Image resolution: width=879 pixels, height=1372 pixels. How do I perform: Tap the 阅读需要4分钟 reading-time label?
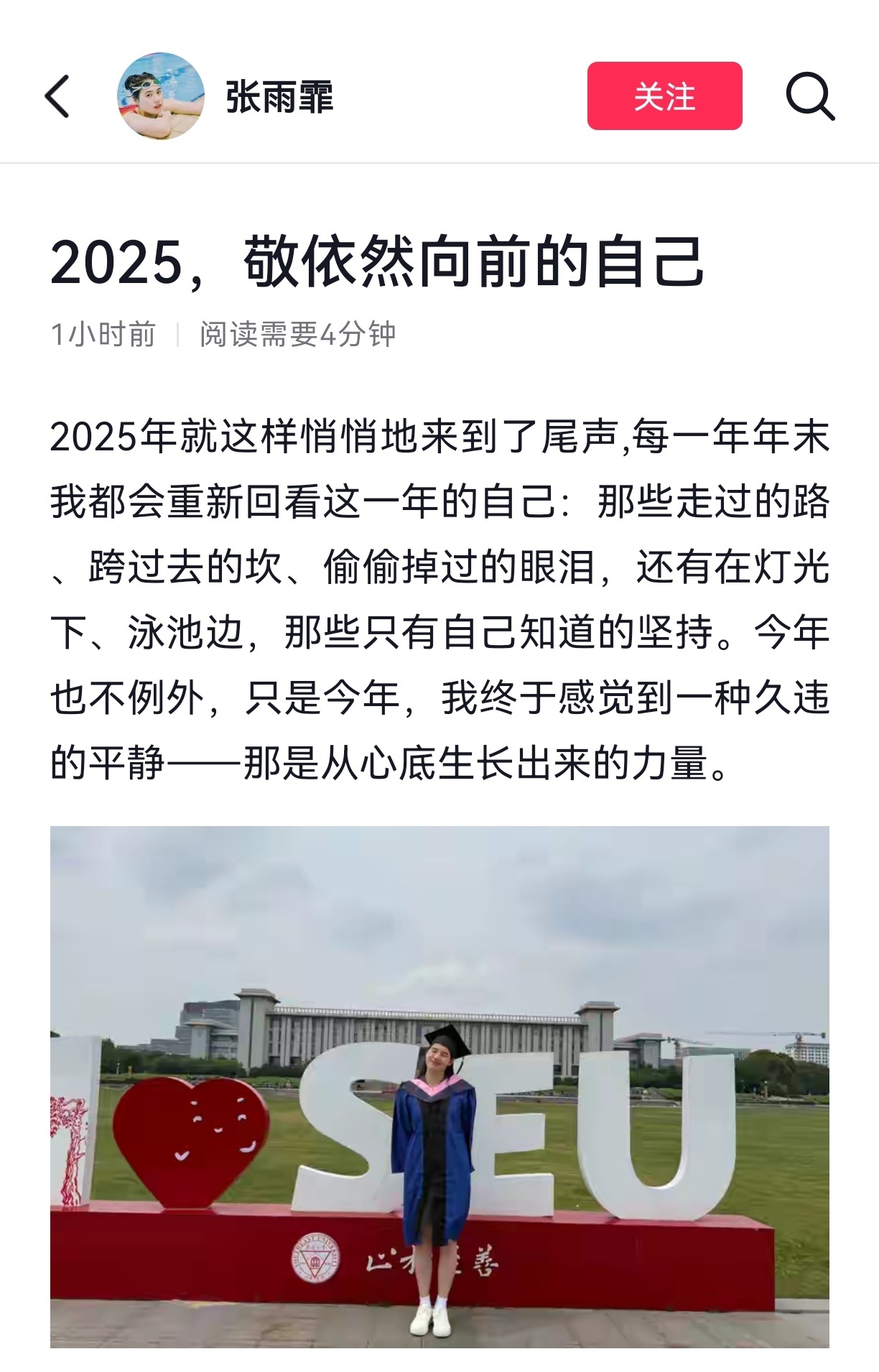click(297, 333)
